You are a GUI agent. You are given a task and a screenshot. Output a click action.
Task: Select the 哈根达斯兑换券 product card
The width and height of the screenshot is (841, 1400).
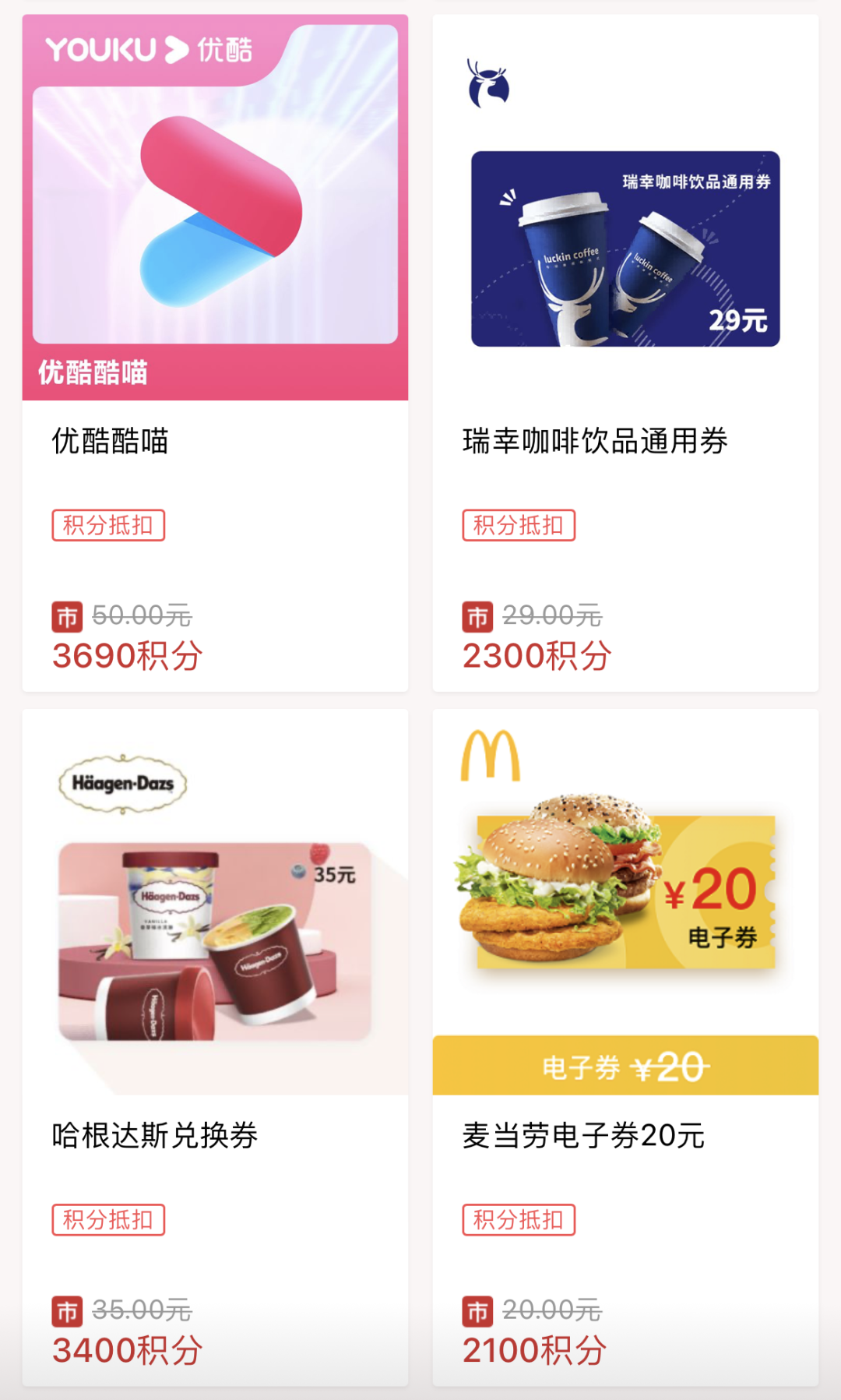click(x=215, y=1046)
